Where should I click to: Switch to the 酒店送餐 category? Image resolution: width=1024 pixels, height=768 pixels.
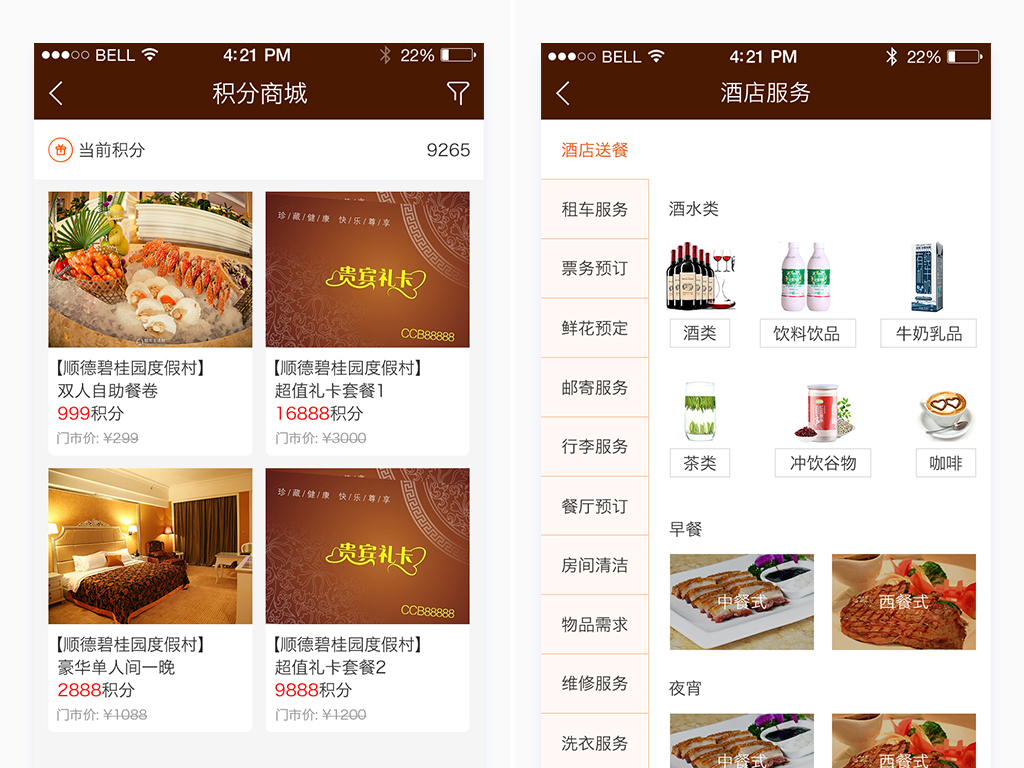pos(595,150)
